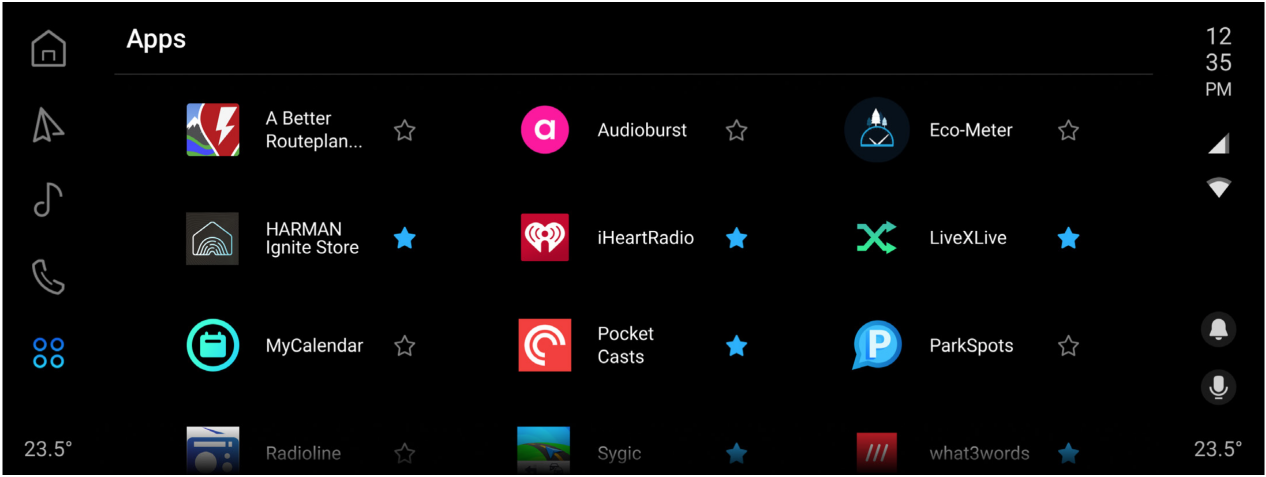Viewport: 1266px width, 477px height.
Task: Add Eco-Meter to favorites
Action: point(1068,130)
